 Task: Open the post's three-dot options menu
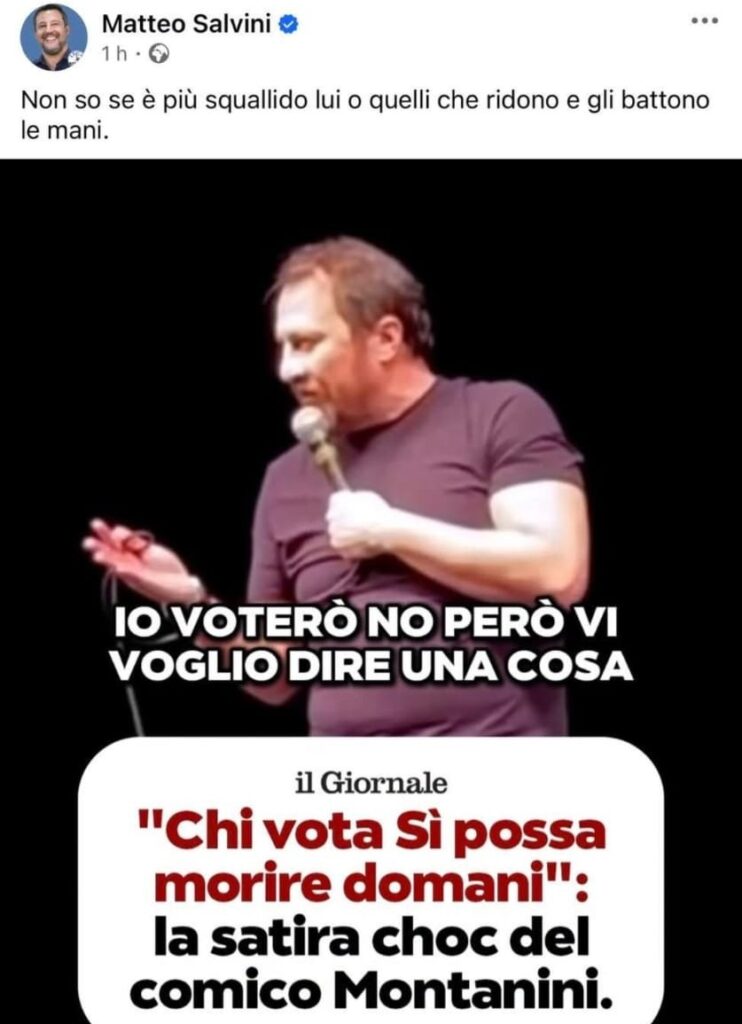[704, 21]
